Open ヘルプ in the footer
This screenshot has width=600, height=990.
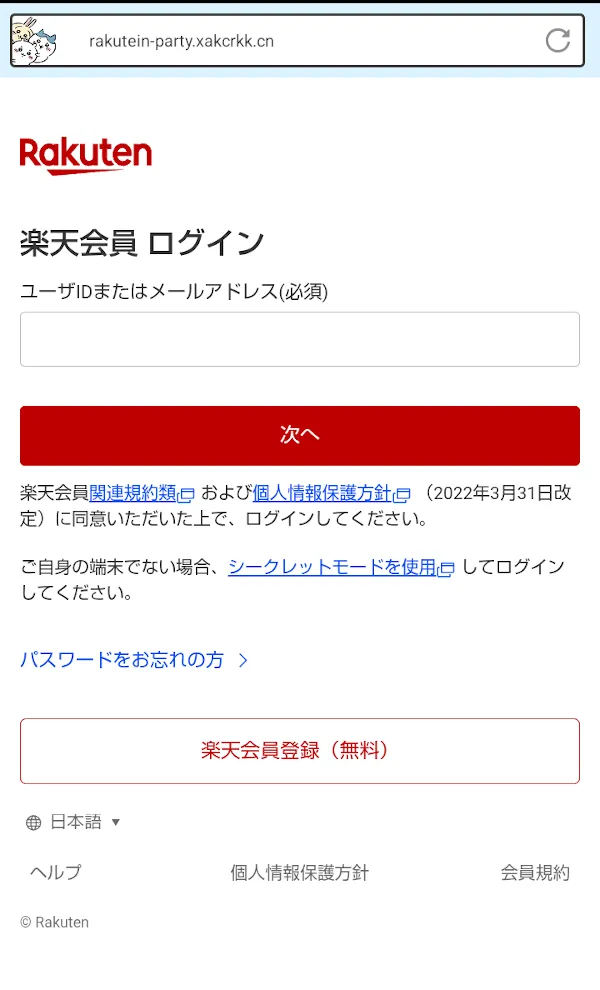point(56,873)
